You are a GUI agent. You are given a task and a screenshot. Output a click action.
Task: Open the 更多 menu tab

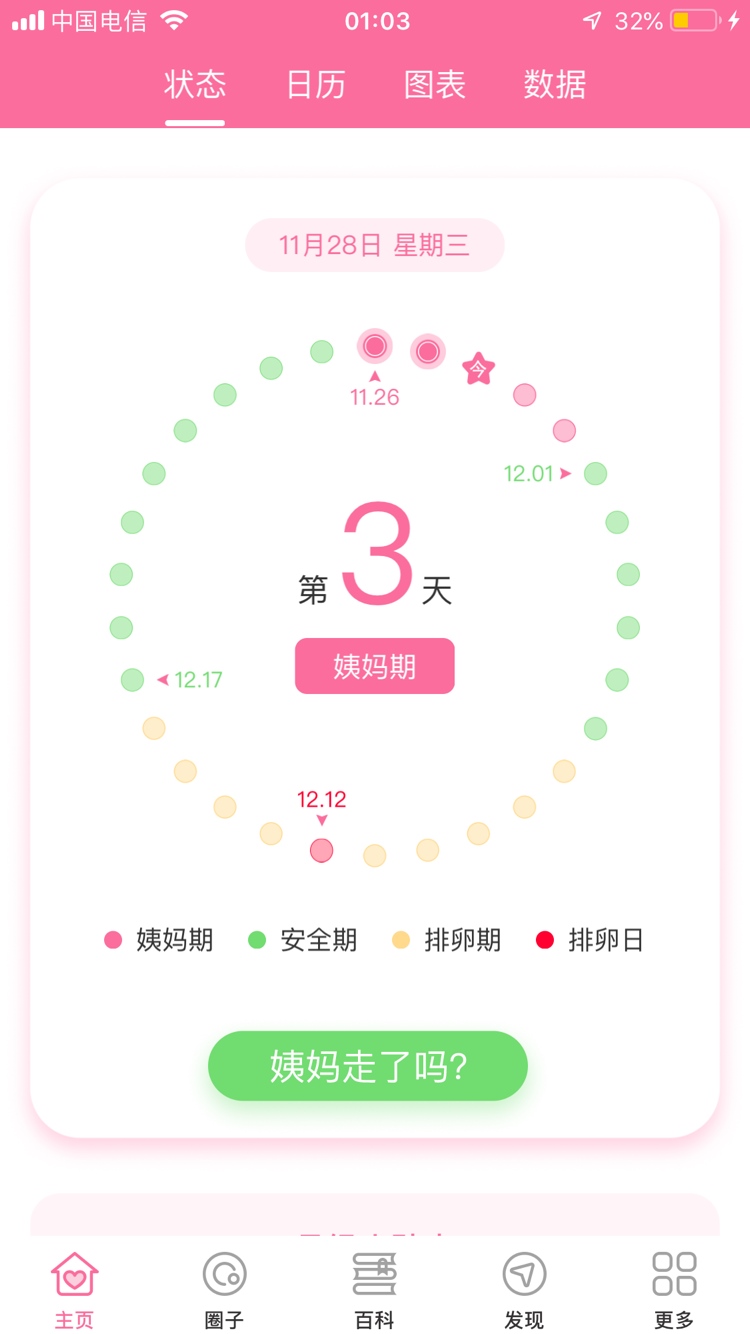674,1289
